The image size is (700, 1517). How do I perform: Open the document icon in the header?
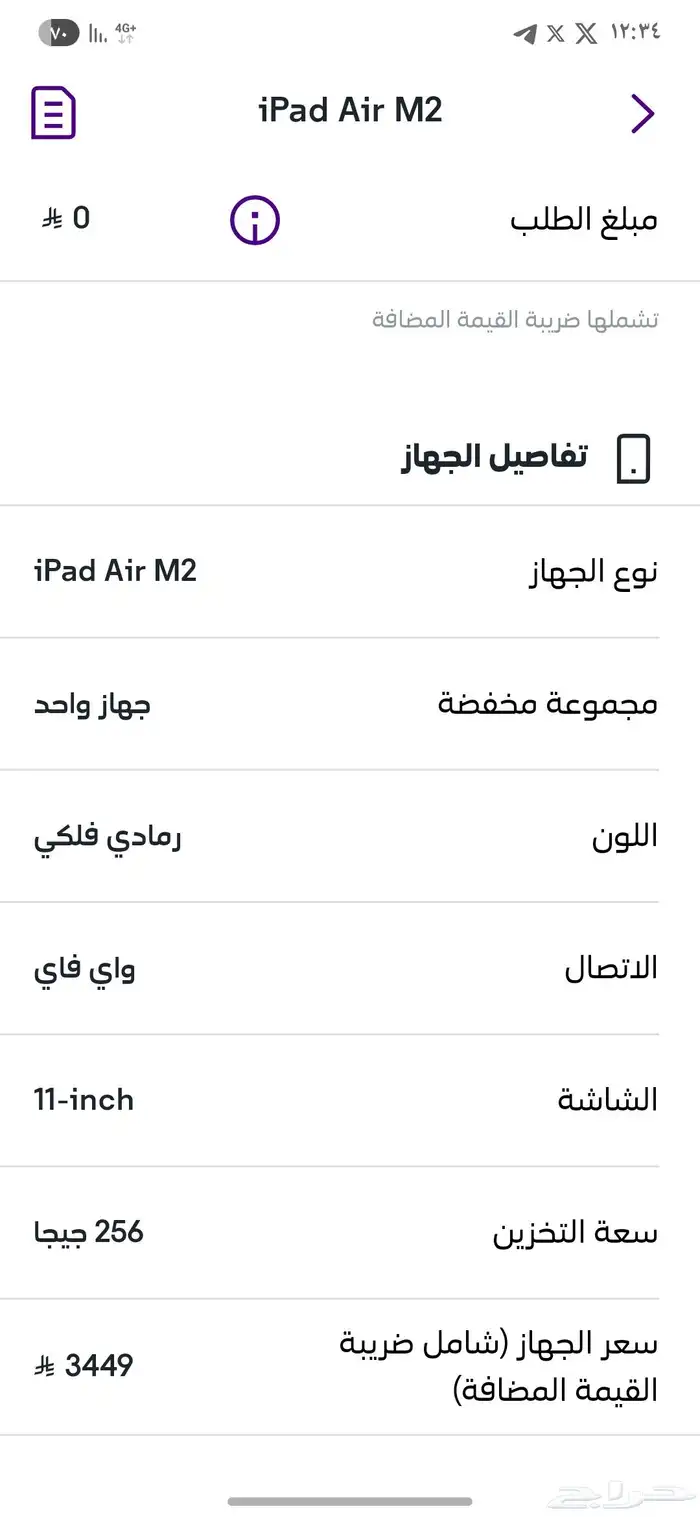point(54,113)
